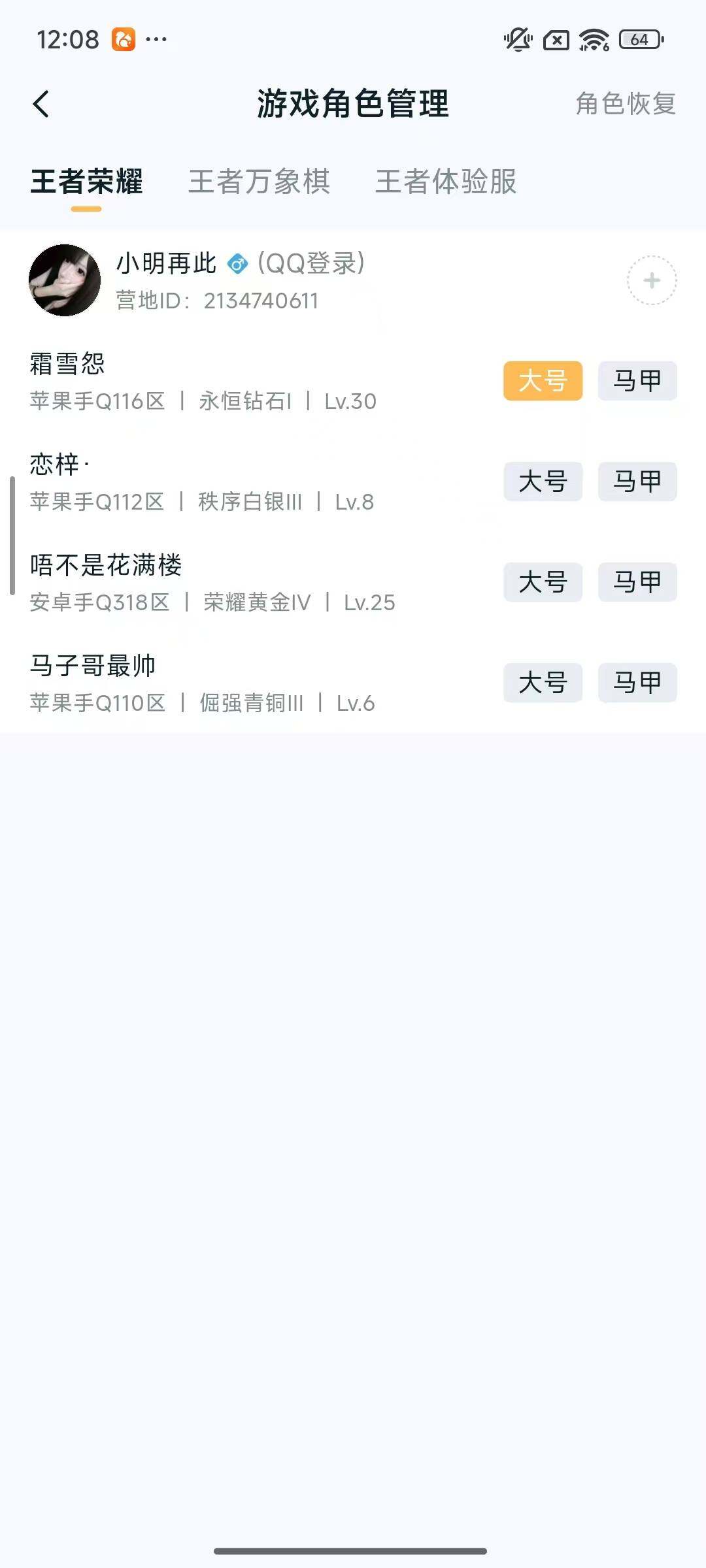Toggle 大号 status for 恋梓·
Image resolution: width=706 pixels, height=1568 pixels.
(543, 482)
